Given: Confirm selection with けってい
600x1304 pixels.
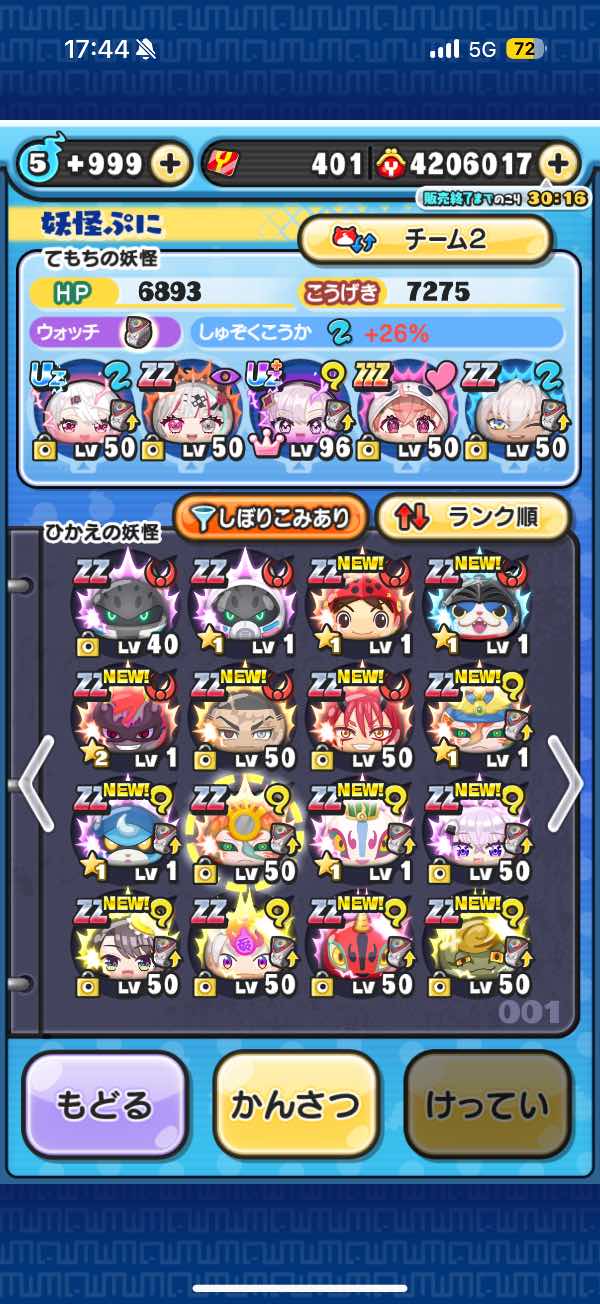Looking at the screenshot, I should tap(487, 1104).
